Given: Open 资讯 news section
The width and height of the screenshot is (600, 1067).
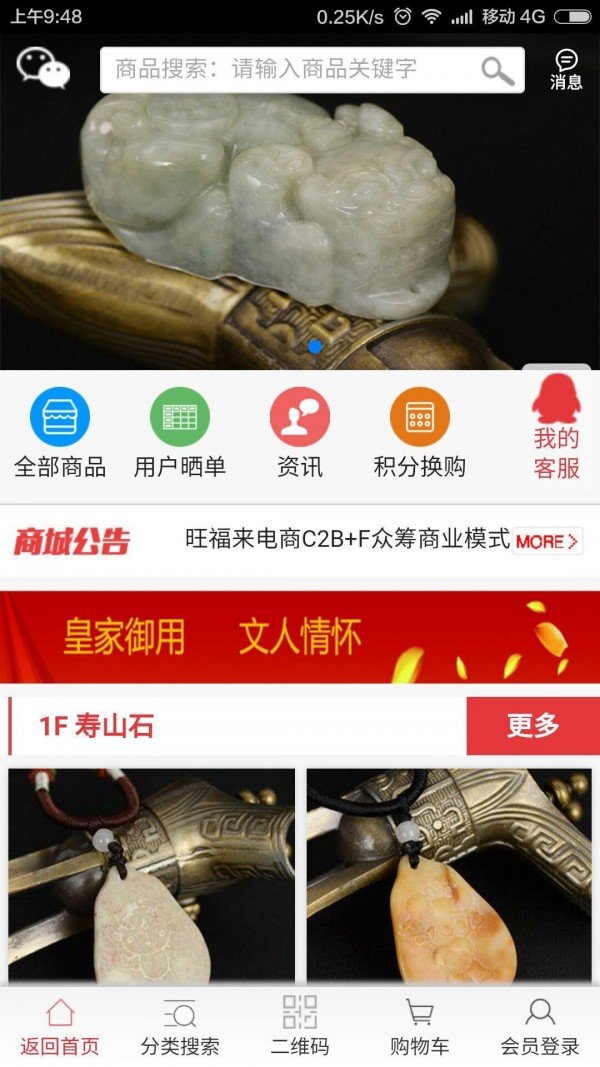Looking at the screenshot, I should pos(300,433).
